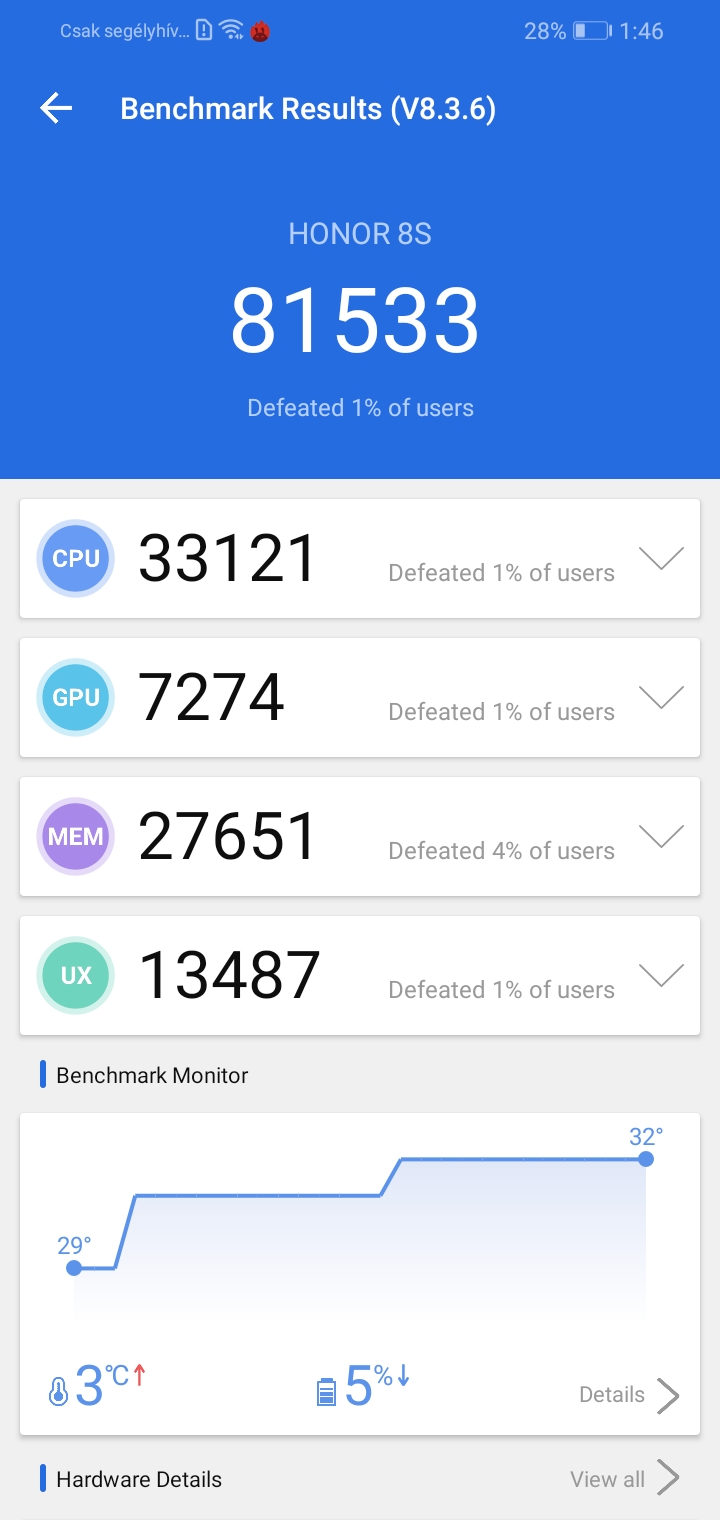This screenshot has width=720, height=1520.
Task: Open Benchmark Monitor Details
Action: pyautogui.click(x=630, y=1395)
